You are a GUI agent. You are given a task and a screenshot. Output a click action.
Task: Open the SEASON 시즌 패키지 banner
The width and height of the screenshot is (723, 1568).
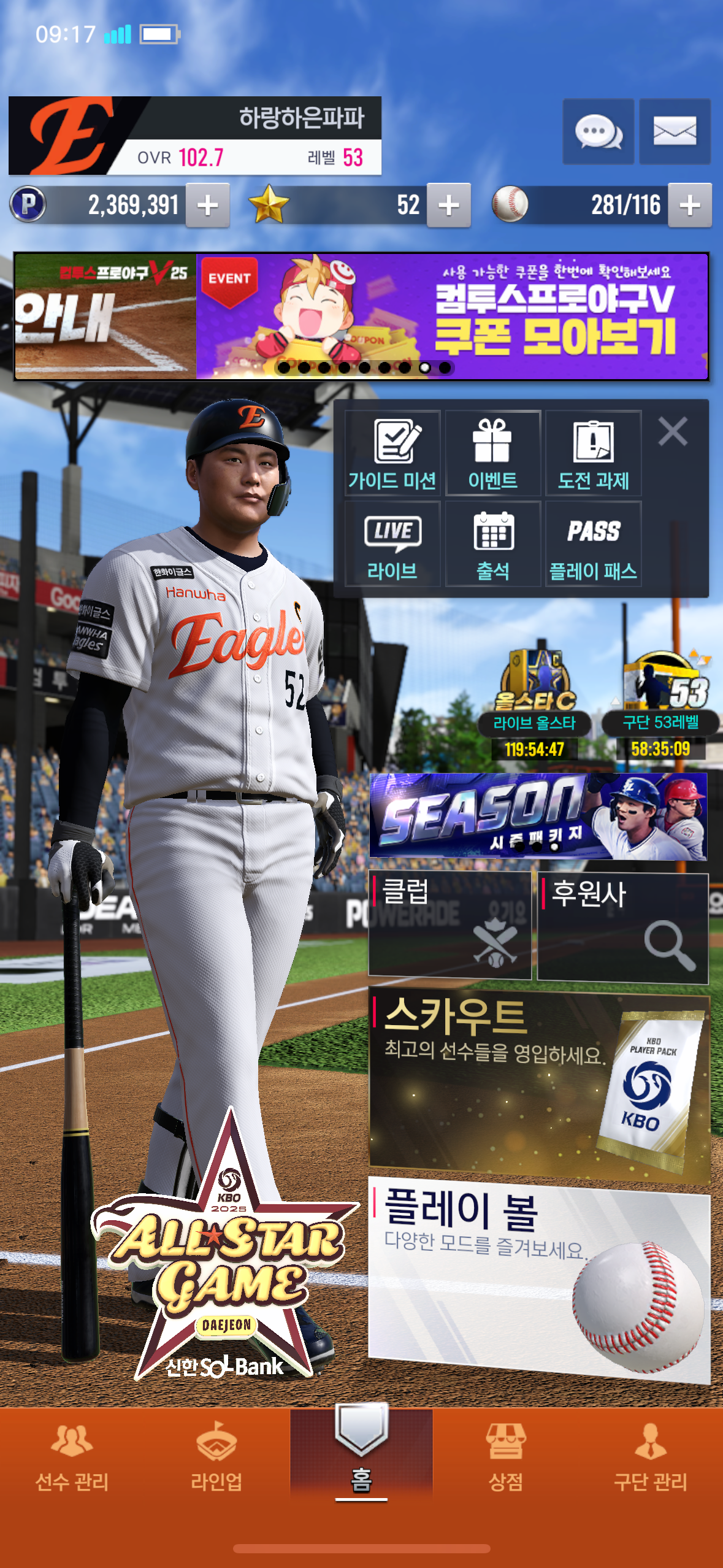click(x=538, y=815)
